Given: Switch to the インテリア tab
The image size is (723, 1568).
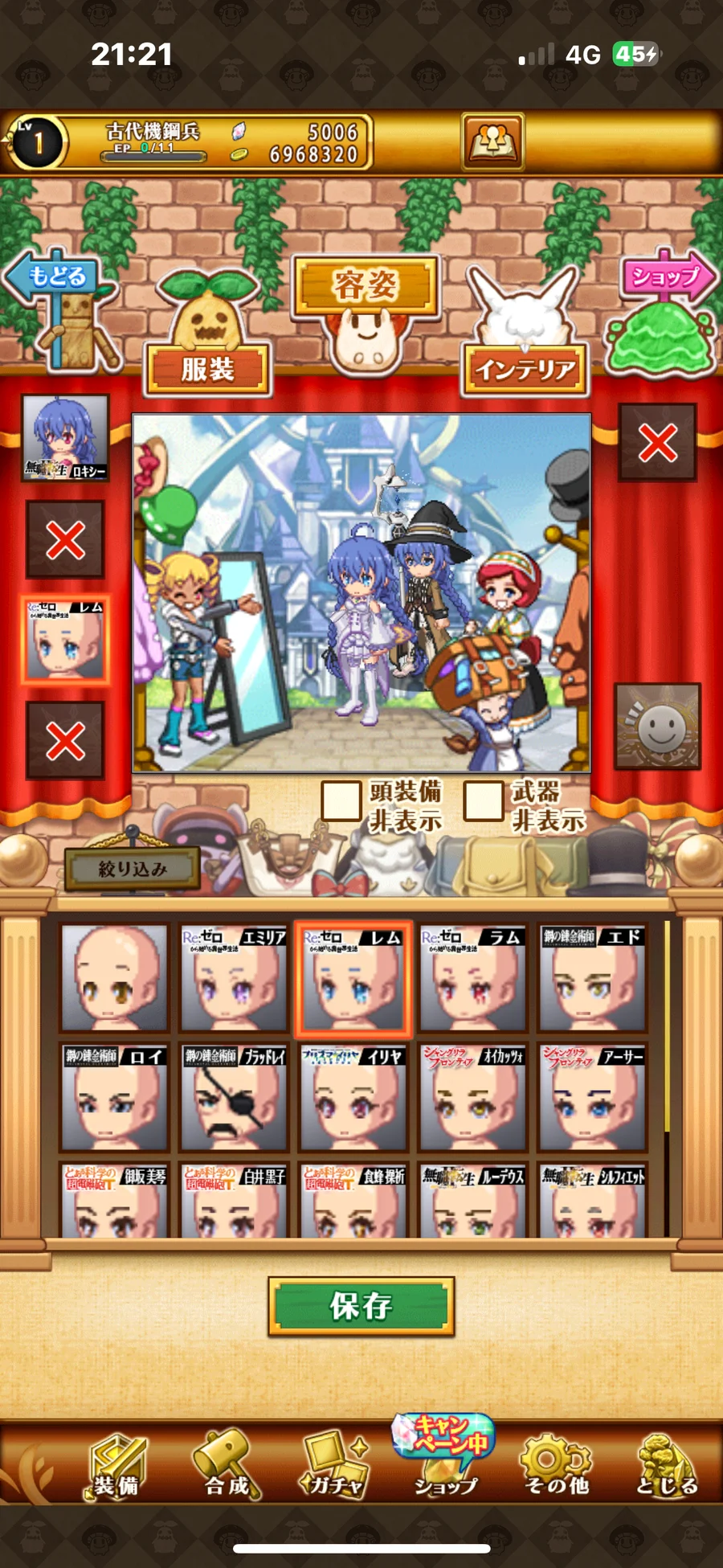Looking at the screenshot, I should click(525, 370).
